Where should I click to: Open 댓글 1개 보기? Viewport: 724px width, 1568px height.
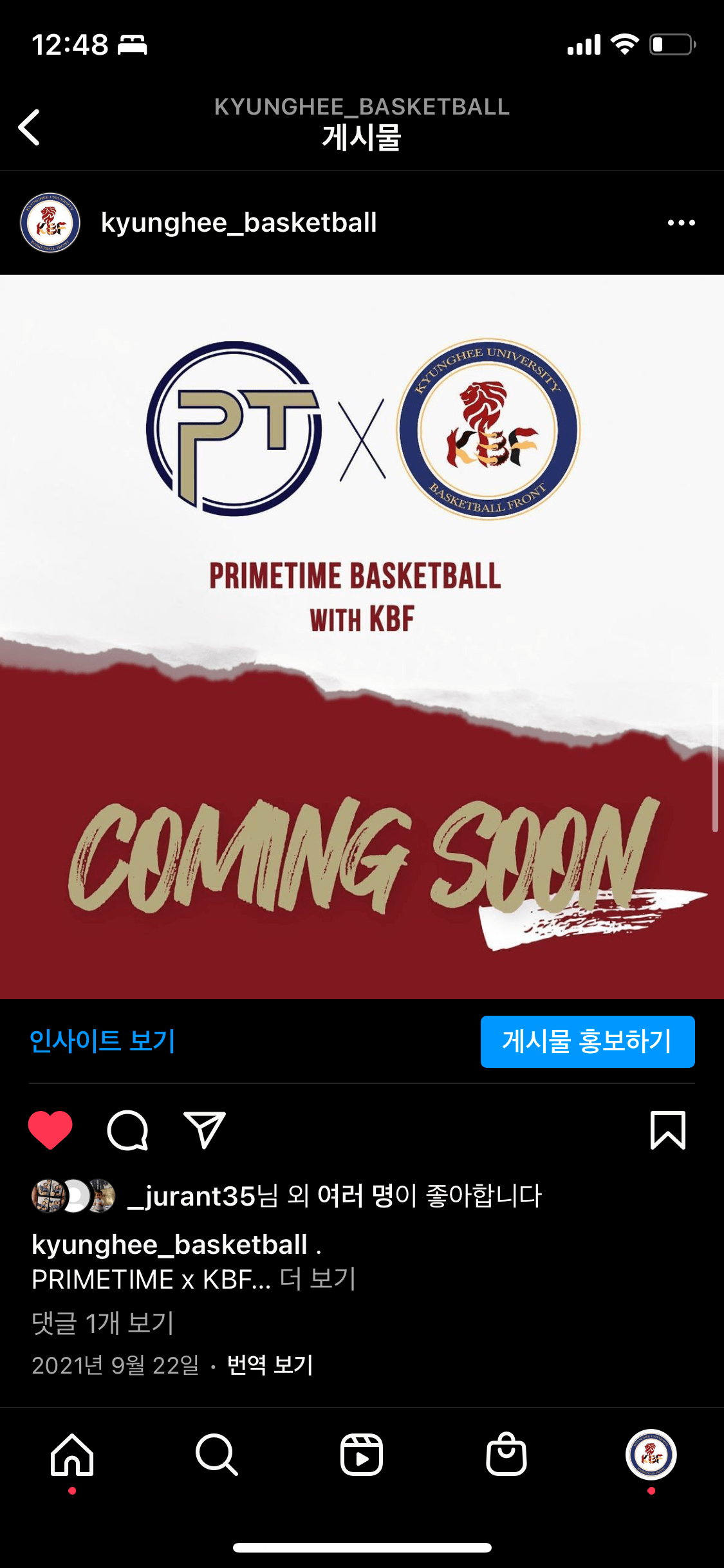(x=103, y=1323)
